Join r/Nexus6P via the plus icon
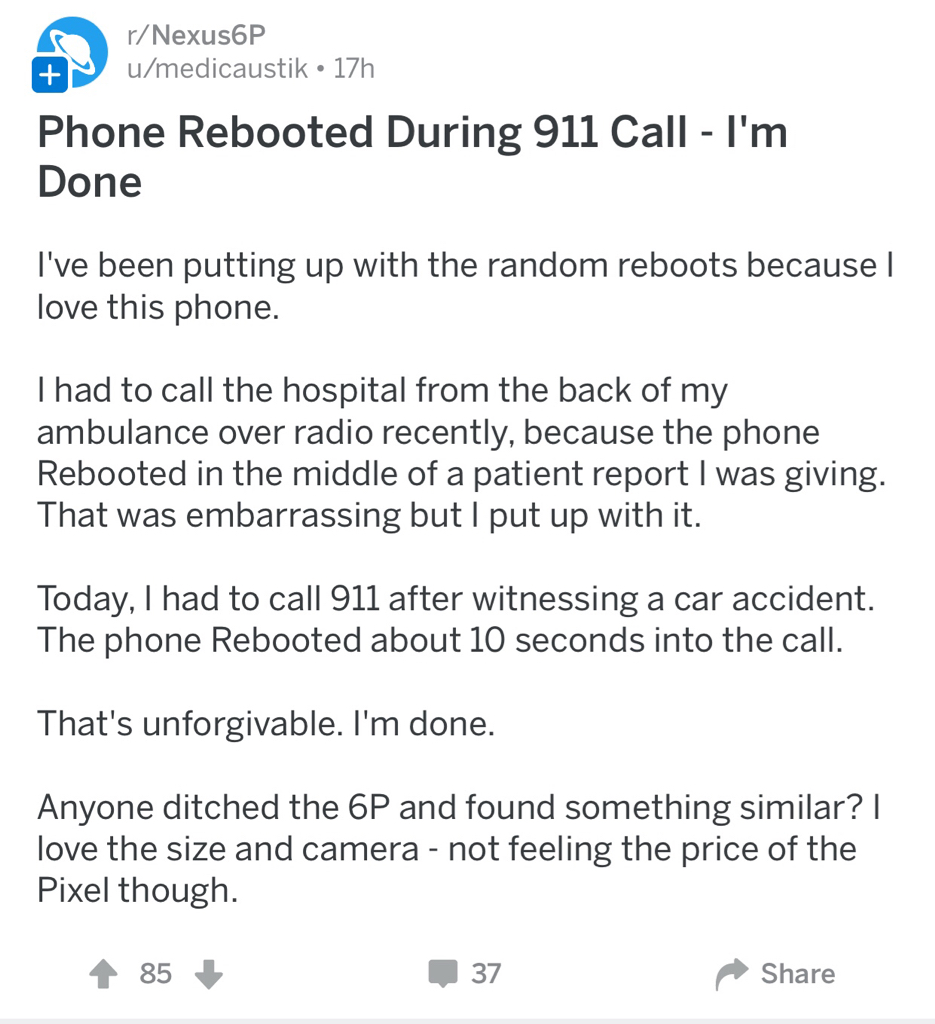 click(x=48, y=76)
